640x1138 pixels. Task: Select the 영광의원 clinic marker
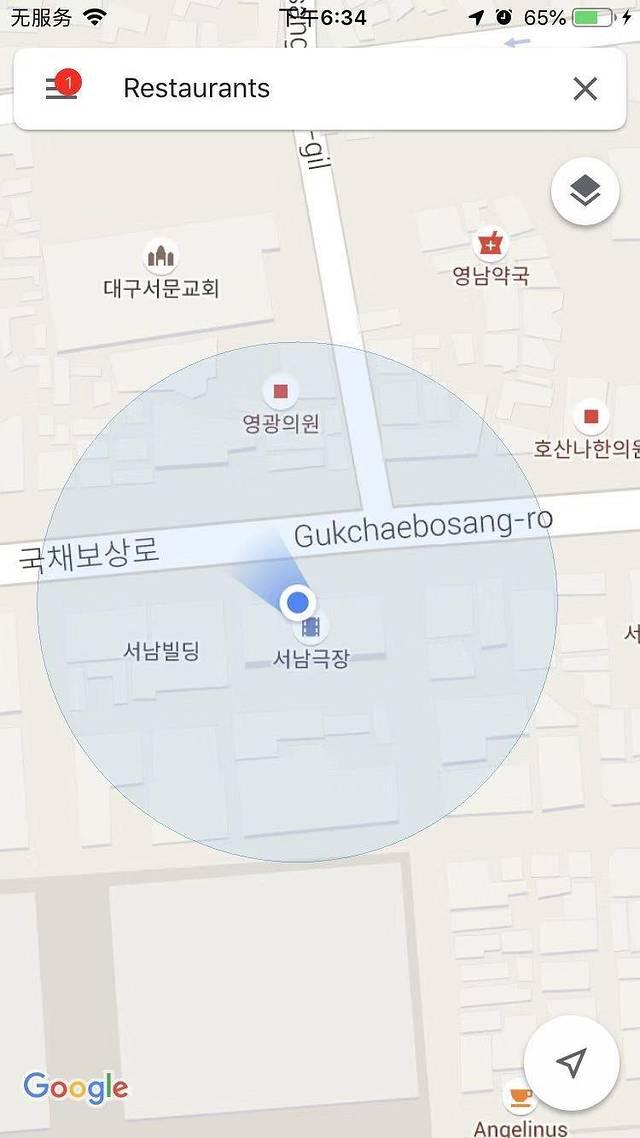coord(281,391)
